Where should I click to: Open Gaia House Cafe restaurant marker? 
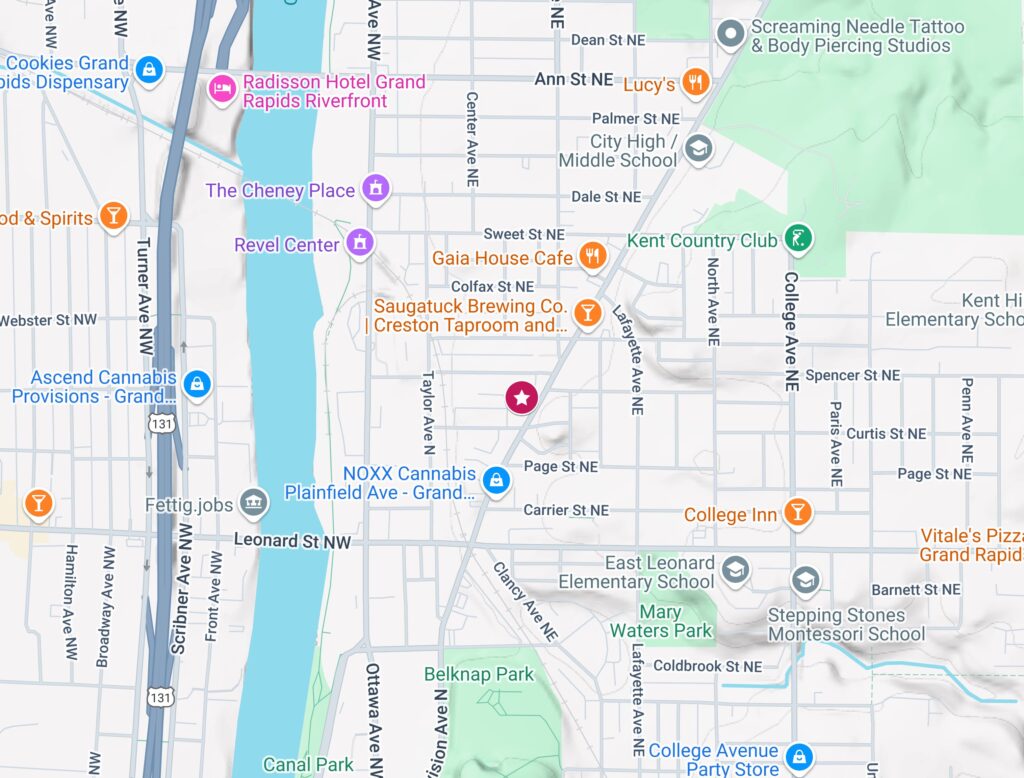click(x=592, y=257)
